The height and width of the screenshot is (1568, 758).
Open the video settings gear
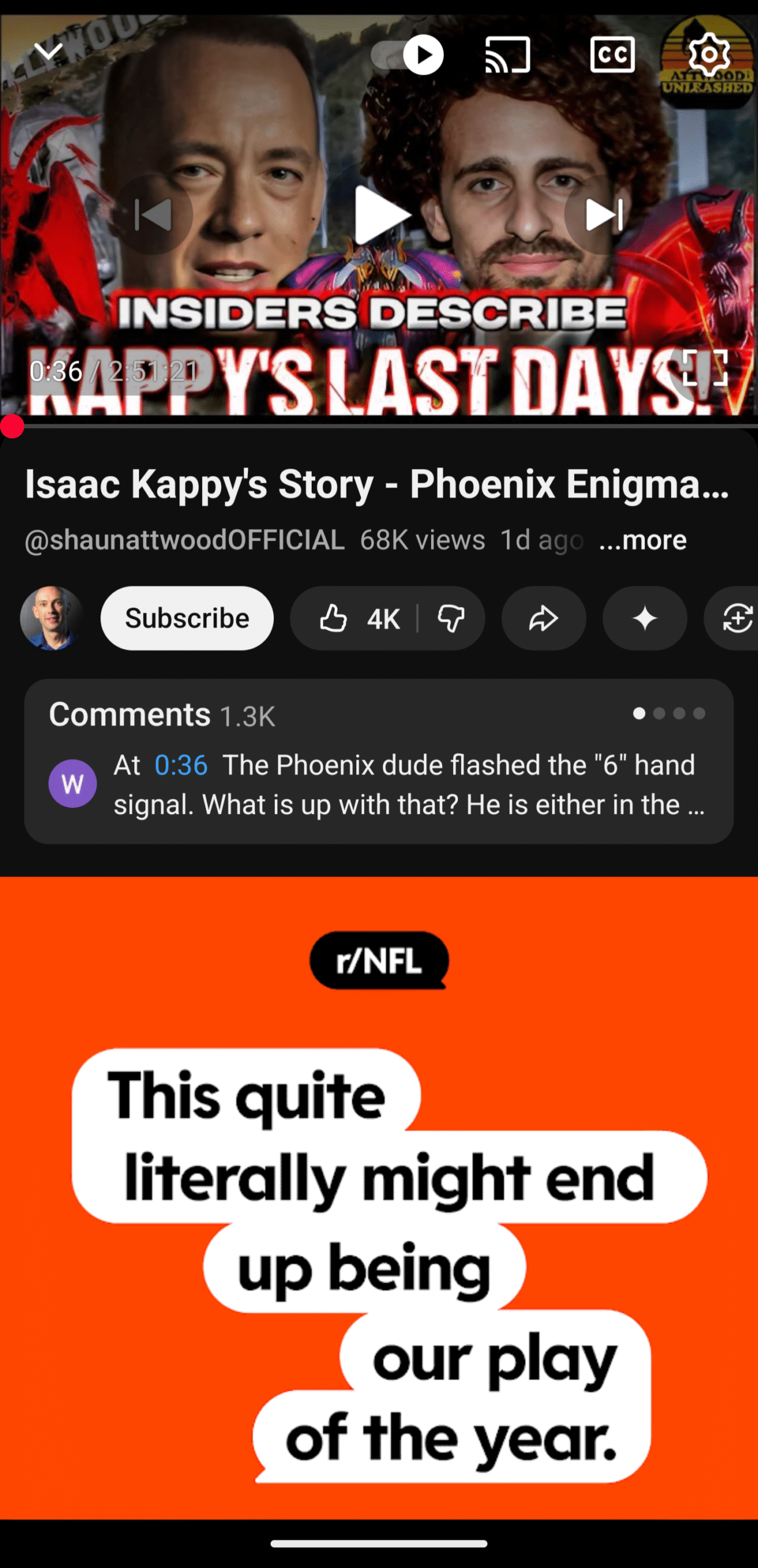[708, 55]
